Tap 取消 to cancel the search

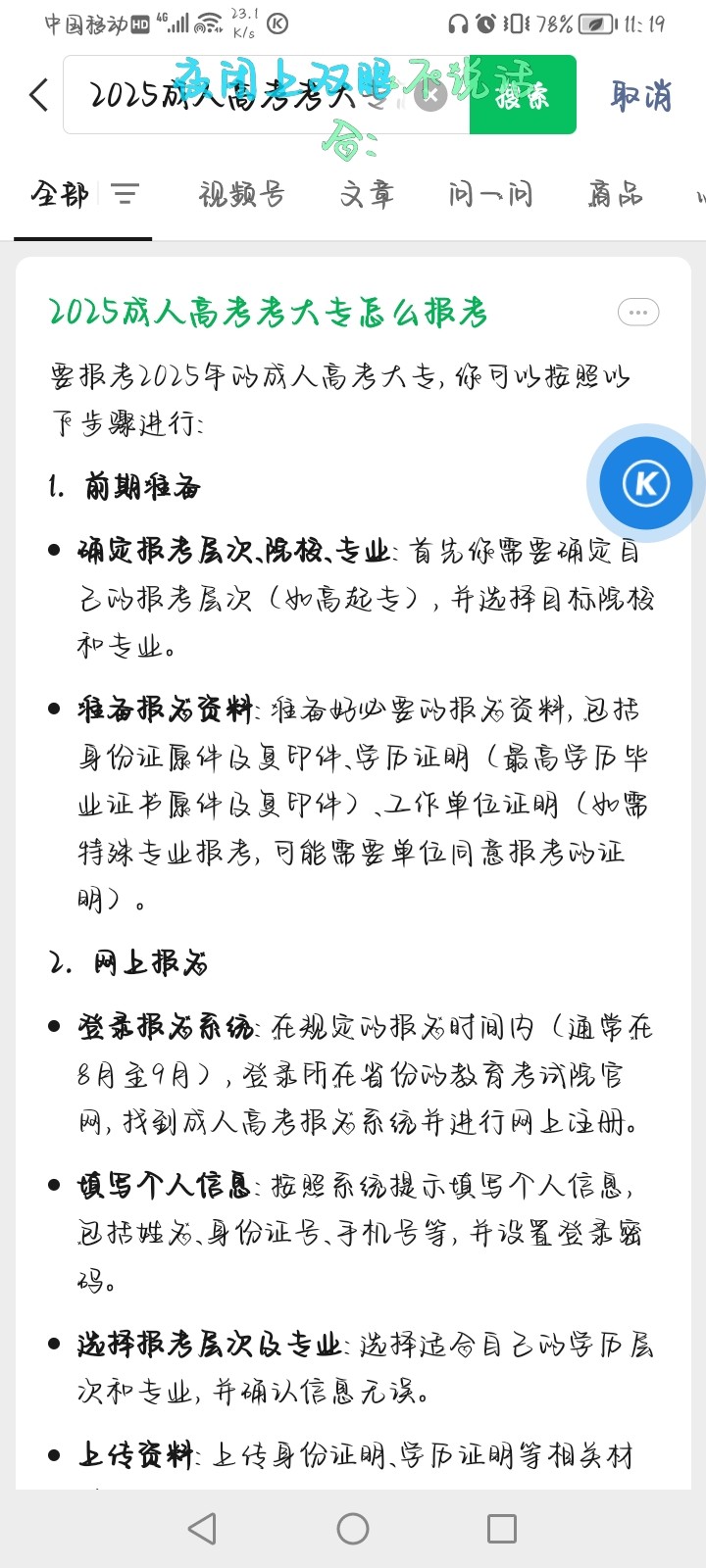(641, 96)
